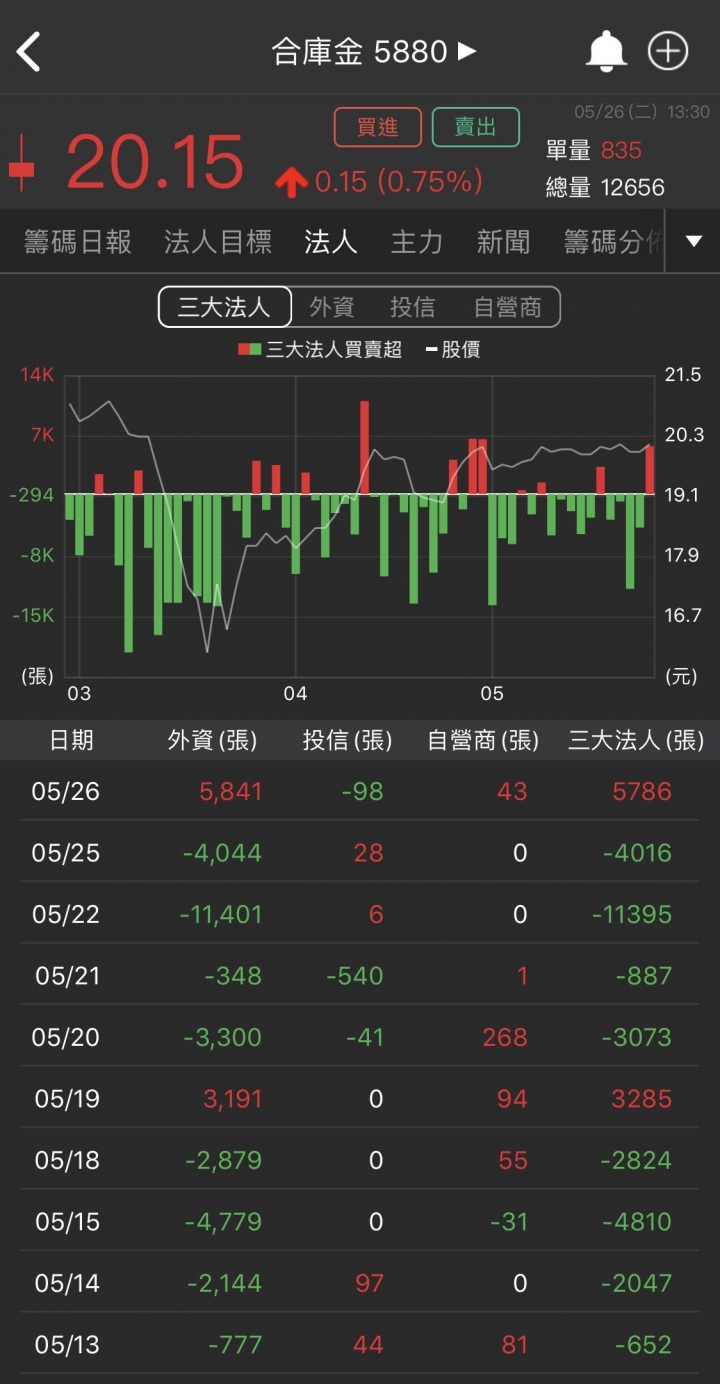Switch chart to 外資
Screen dimensions: 720x1384
click(331, 307)
